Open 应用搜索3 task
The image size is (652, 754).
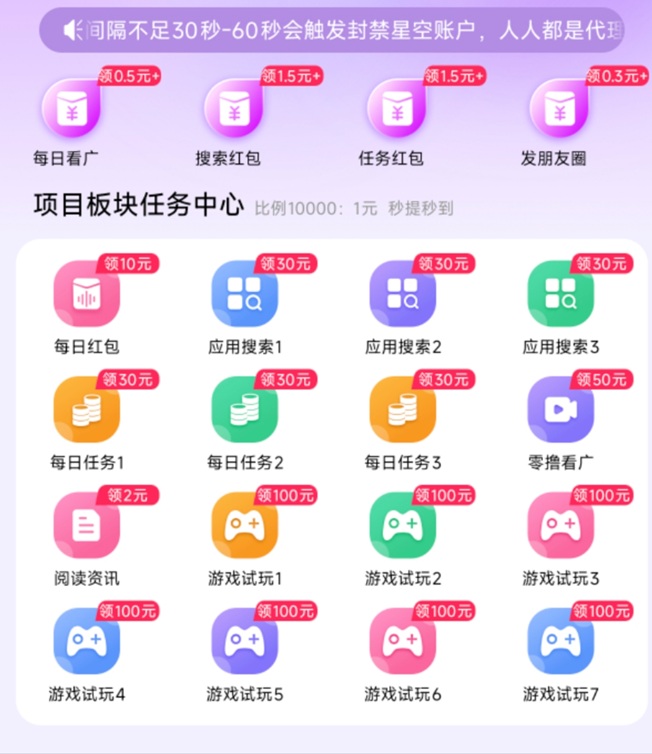[x=560, y=294]
